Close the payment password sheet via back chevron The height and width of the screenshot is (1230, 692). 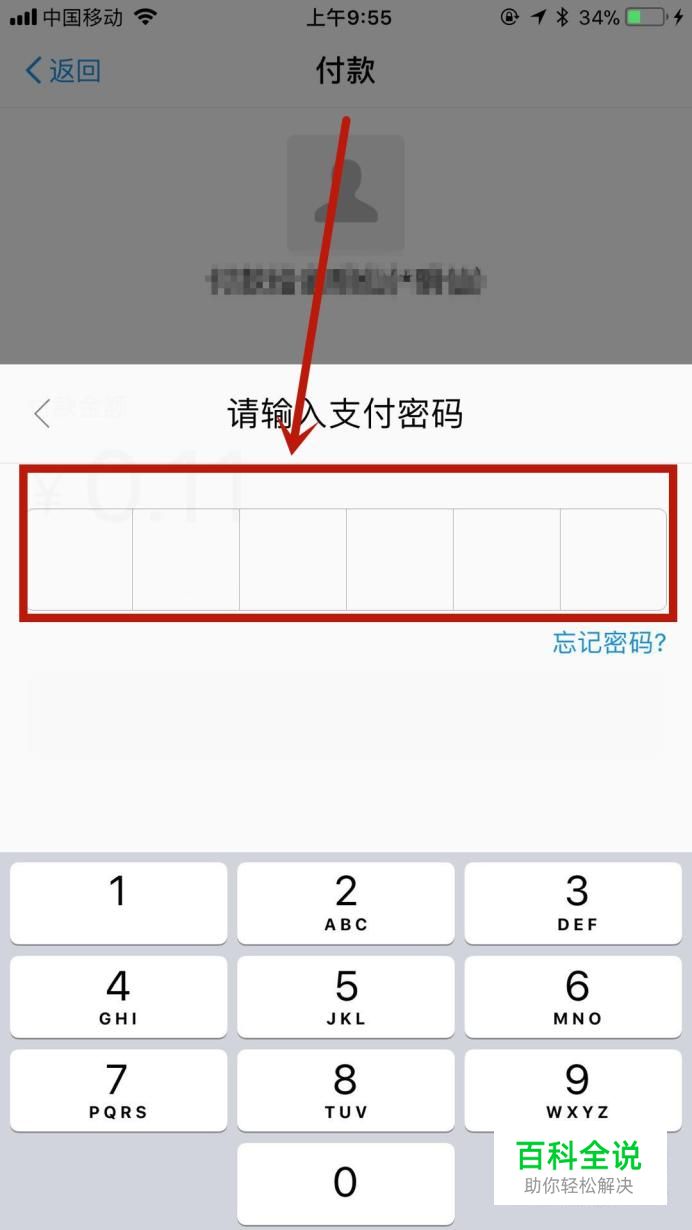pyautogui.click(x=42, y=413)
